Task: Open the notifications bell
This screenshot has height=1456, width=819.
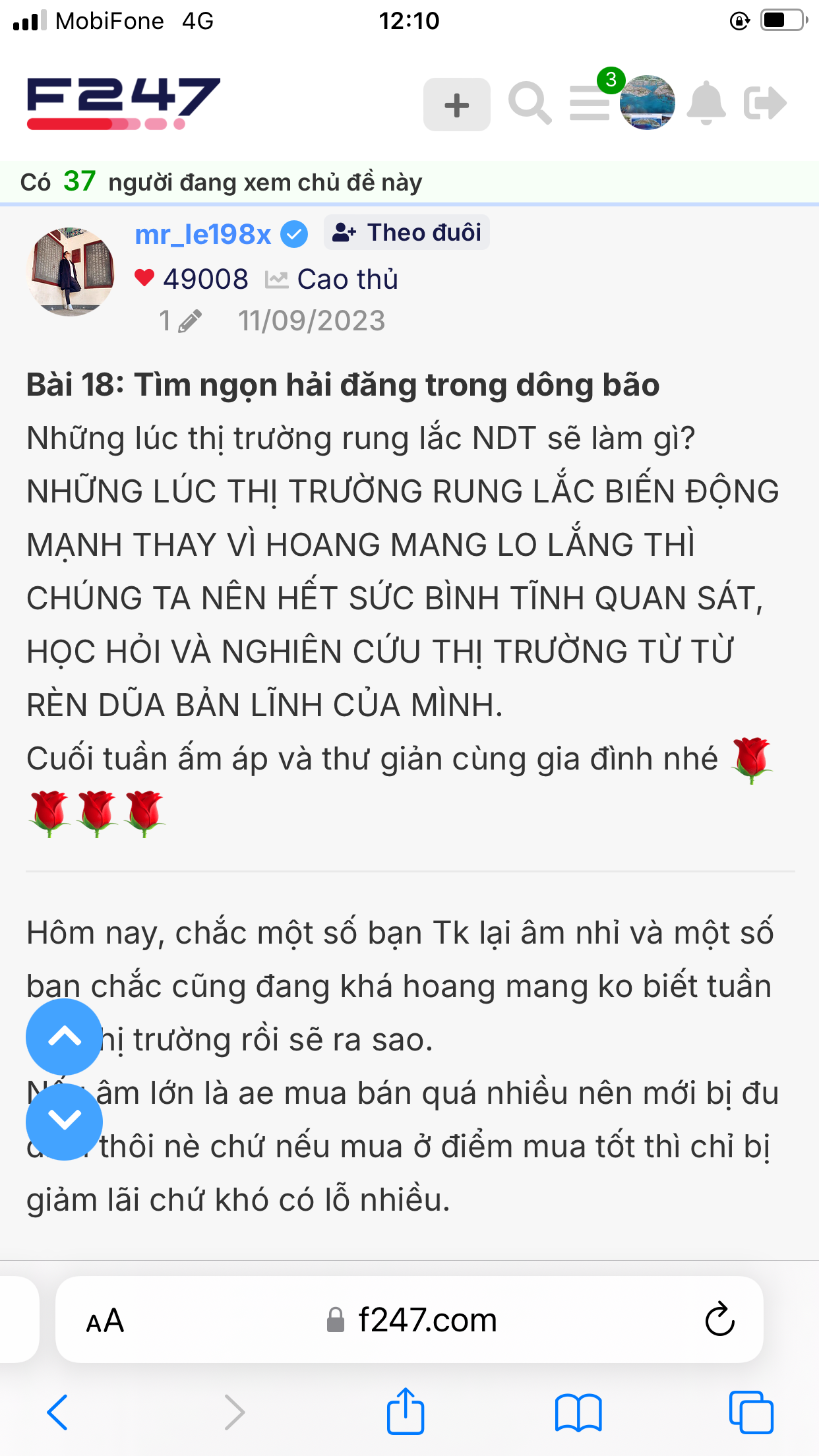Action: [x=706, y=103]
